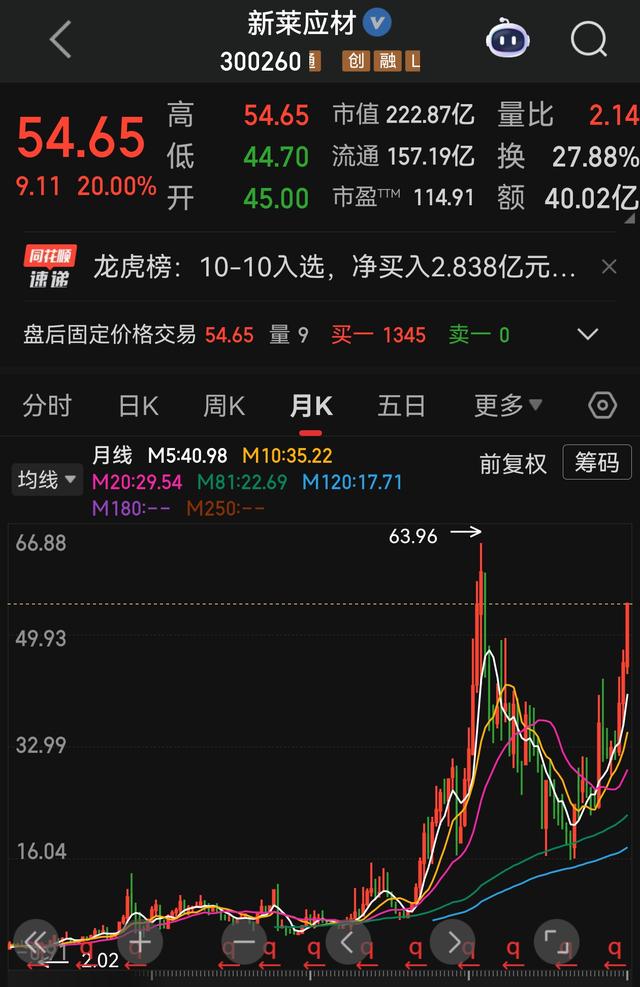Expand the 盘后固定价格交易 details
The width and height of the screenshot is (640, 987).
tap(588, 334)
